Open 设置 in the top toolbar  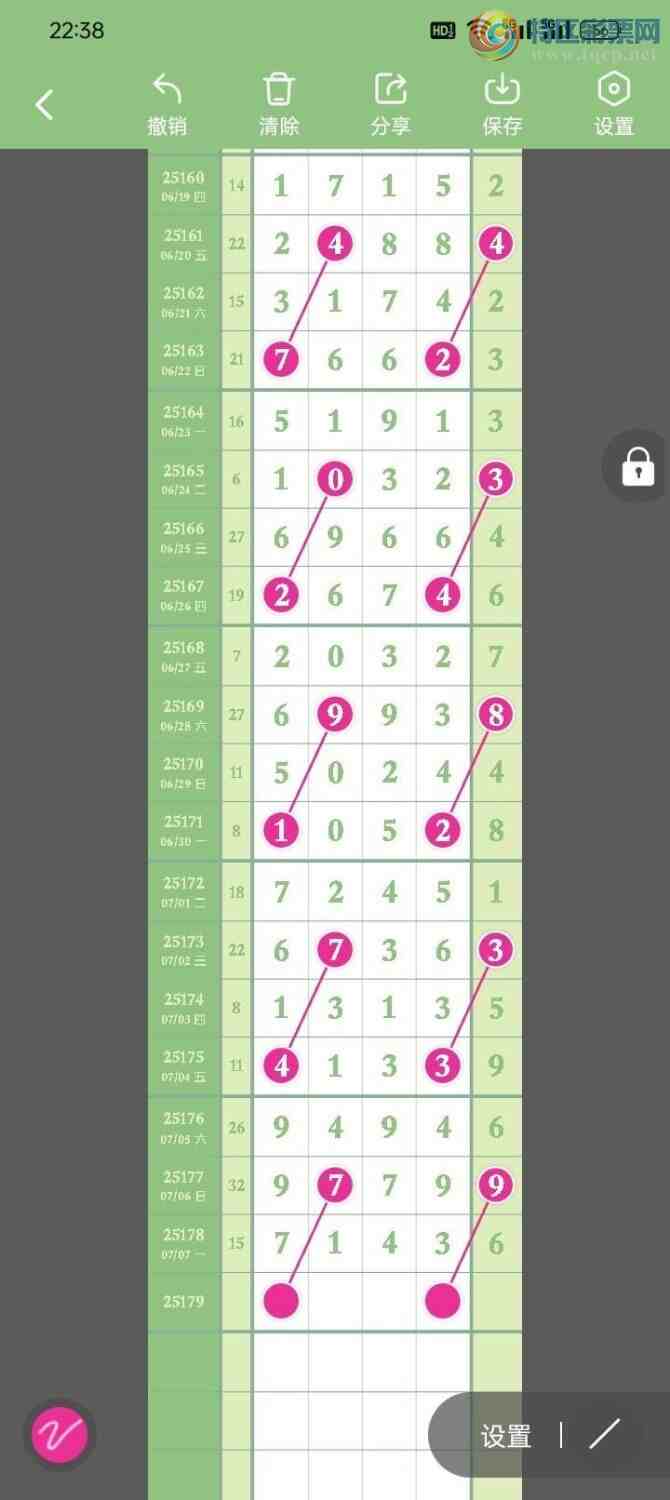coord(613,104)
